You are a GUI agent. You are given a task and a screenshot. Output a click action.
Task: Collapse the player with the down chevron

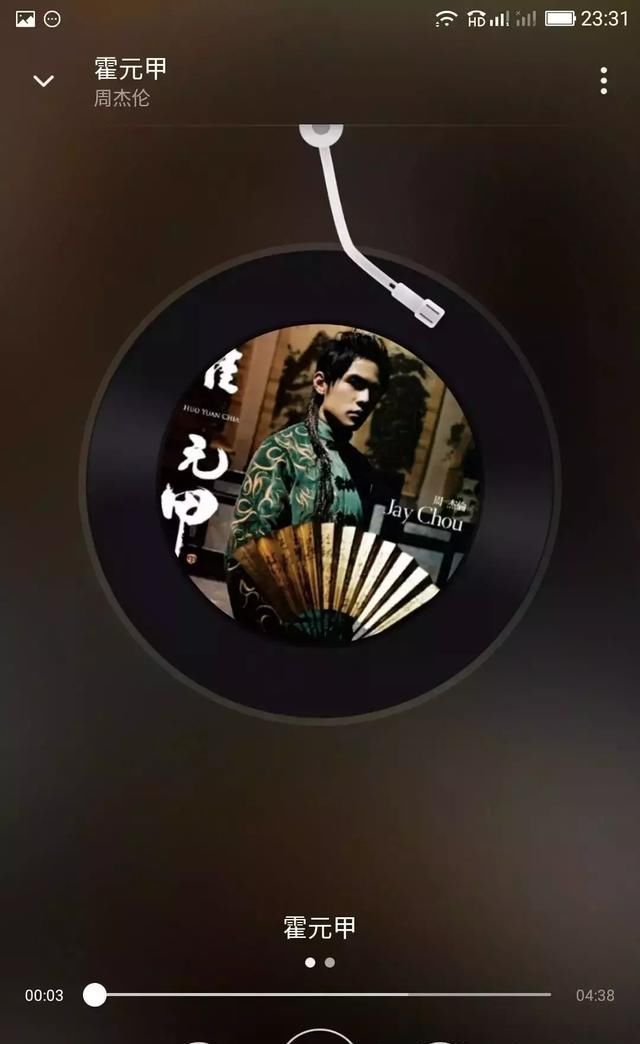click(43, 81)
